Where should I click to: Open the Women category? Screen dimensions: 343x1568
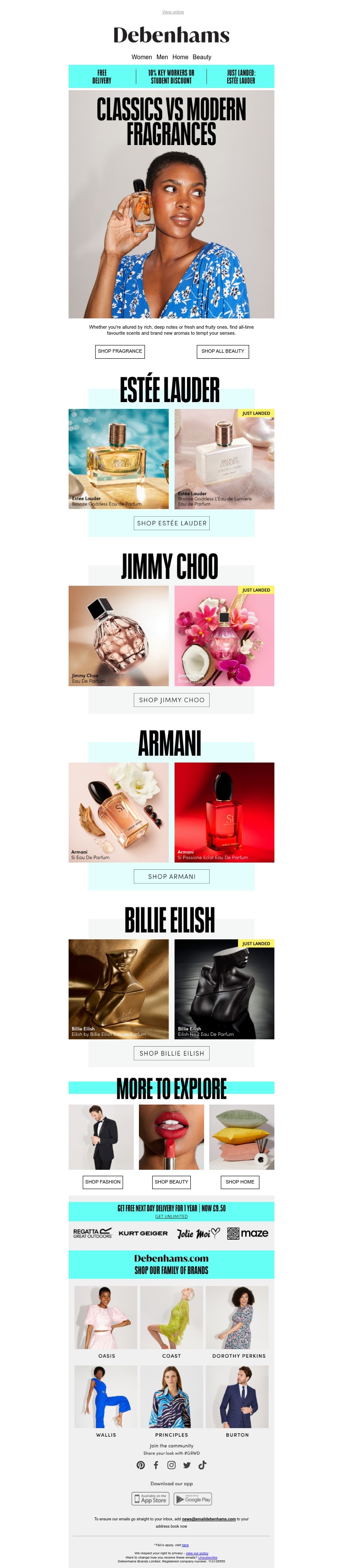pyautogui.click(x=141, y=57)
